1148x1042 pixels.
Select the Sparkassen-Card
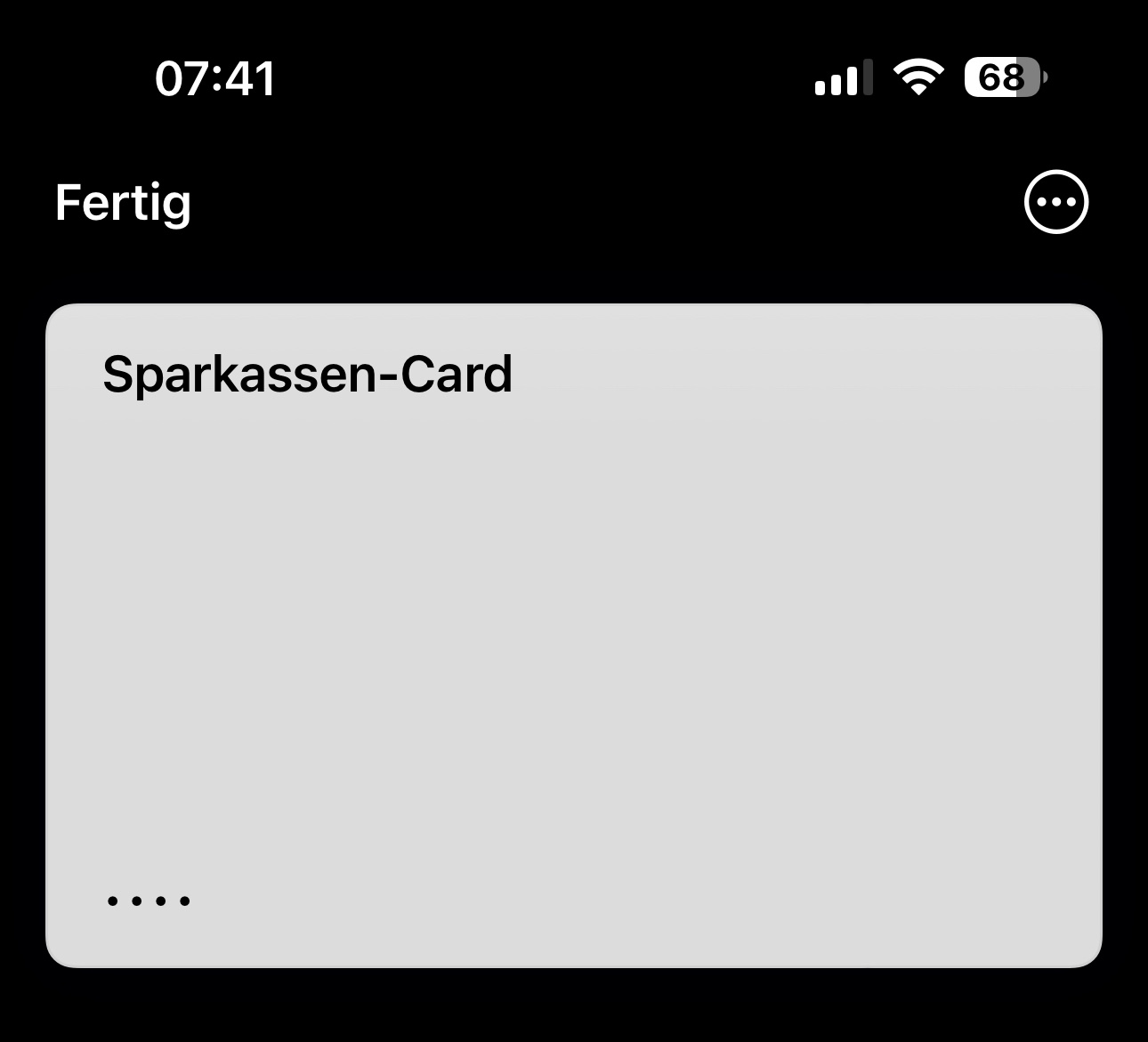point(573,635)
